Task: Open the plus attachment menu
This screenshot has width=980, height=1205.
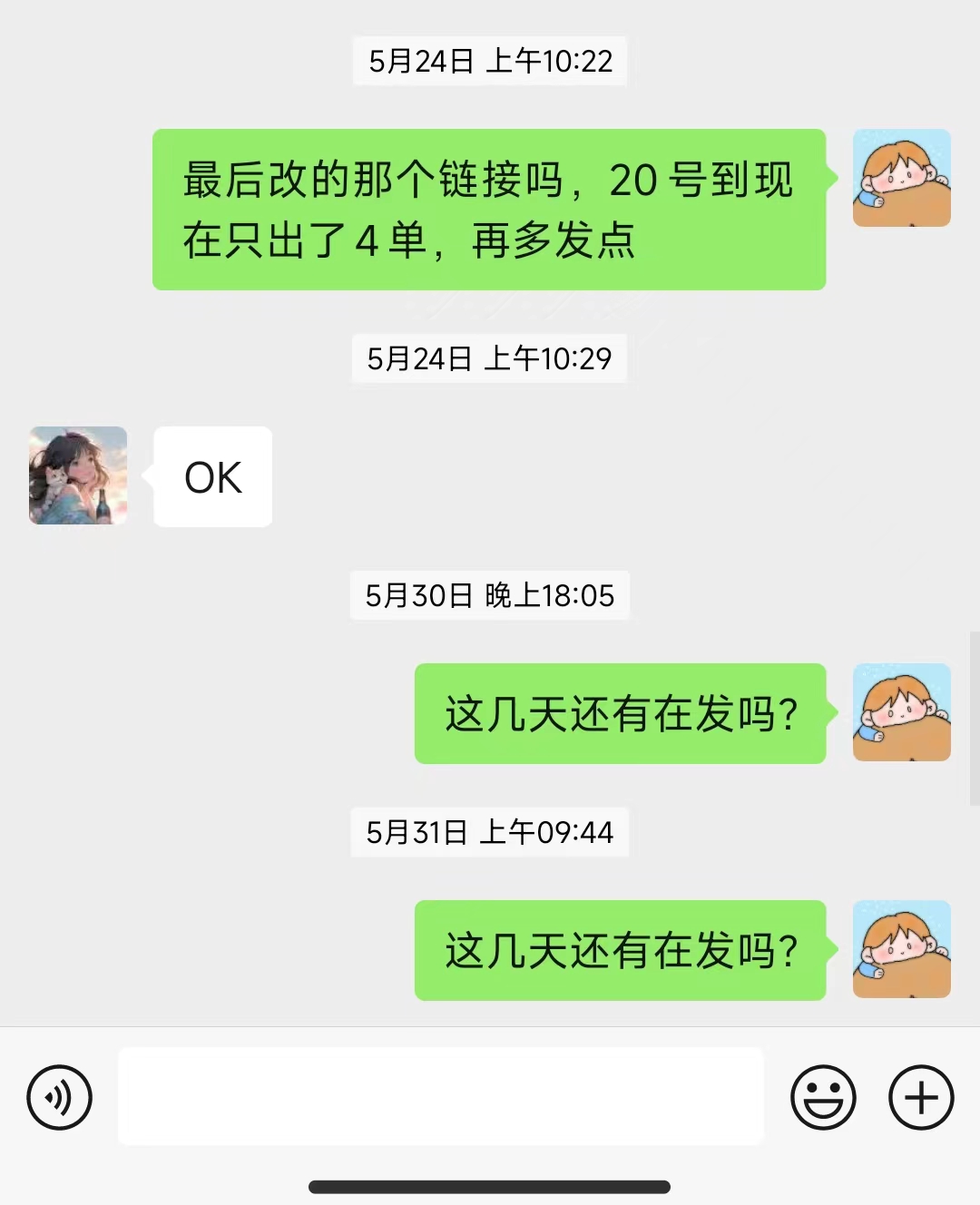Action: [x=920, y=1095]
